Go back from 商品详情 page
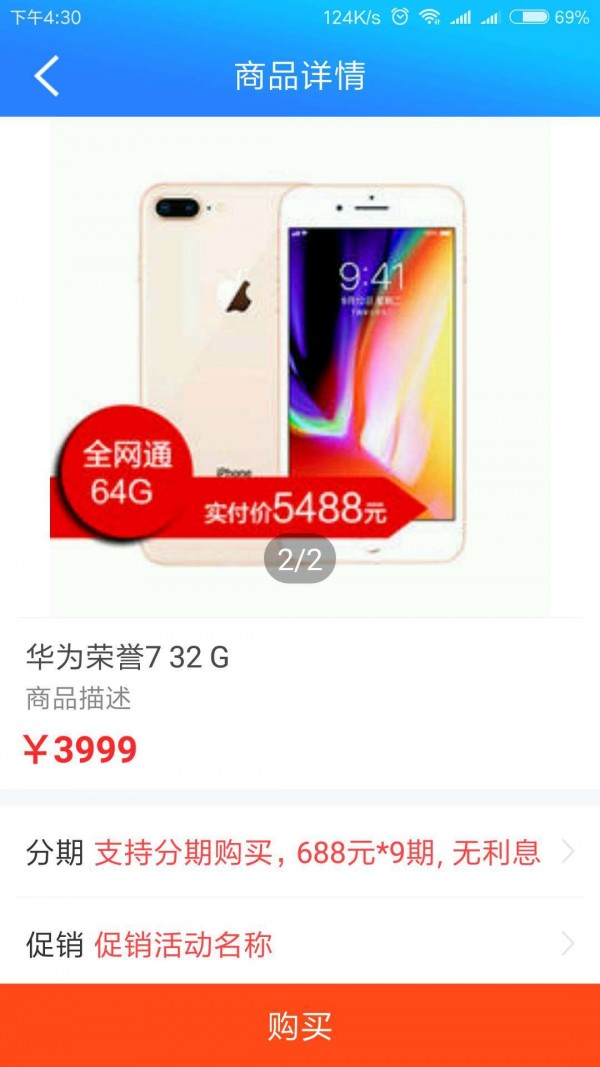This screenshot has height=1067, width=600. click(46, 76)
